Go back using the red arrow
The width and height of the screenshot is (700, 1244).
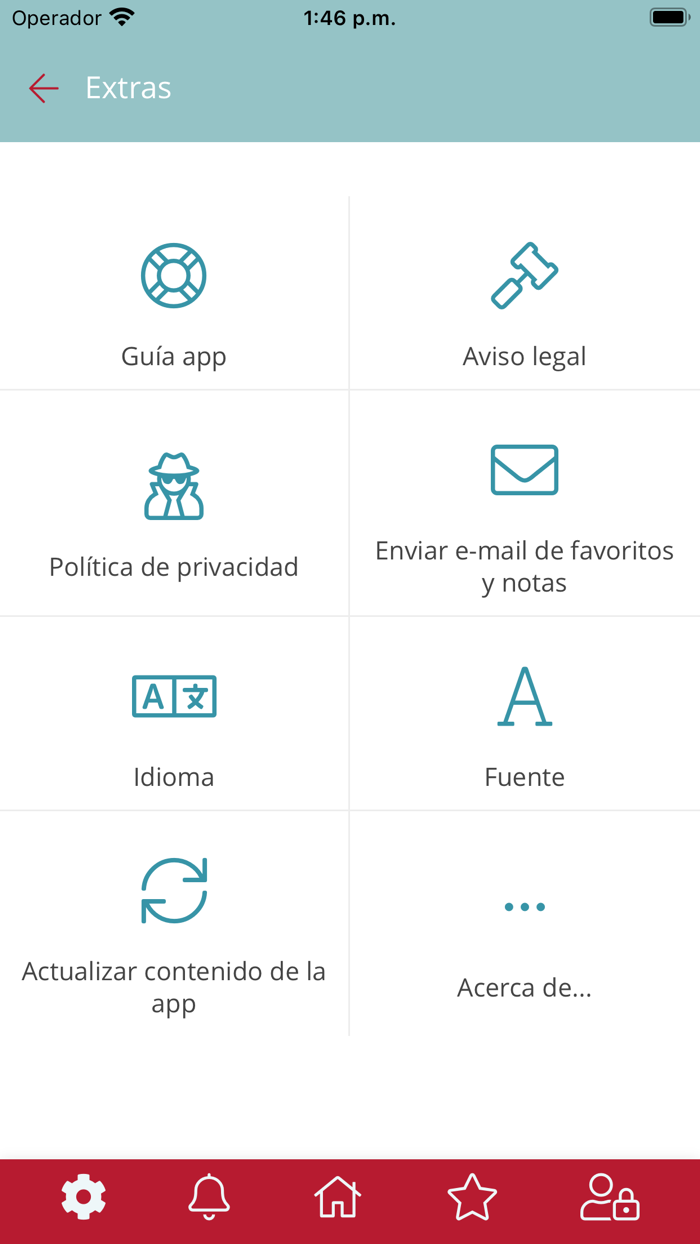[44, 88]
